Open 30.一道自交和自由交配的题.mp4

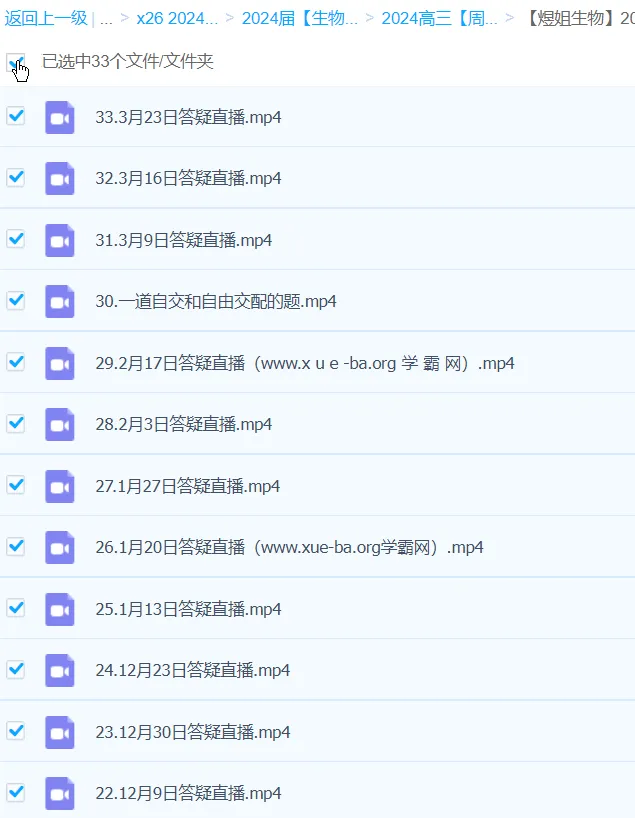[216, 301]
